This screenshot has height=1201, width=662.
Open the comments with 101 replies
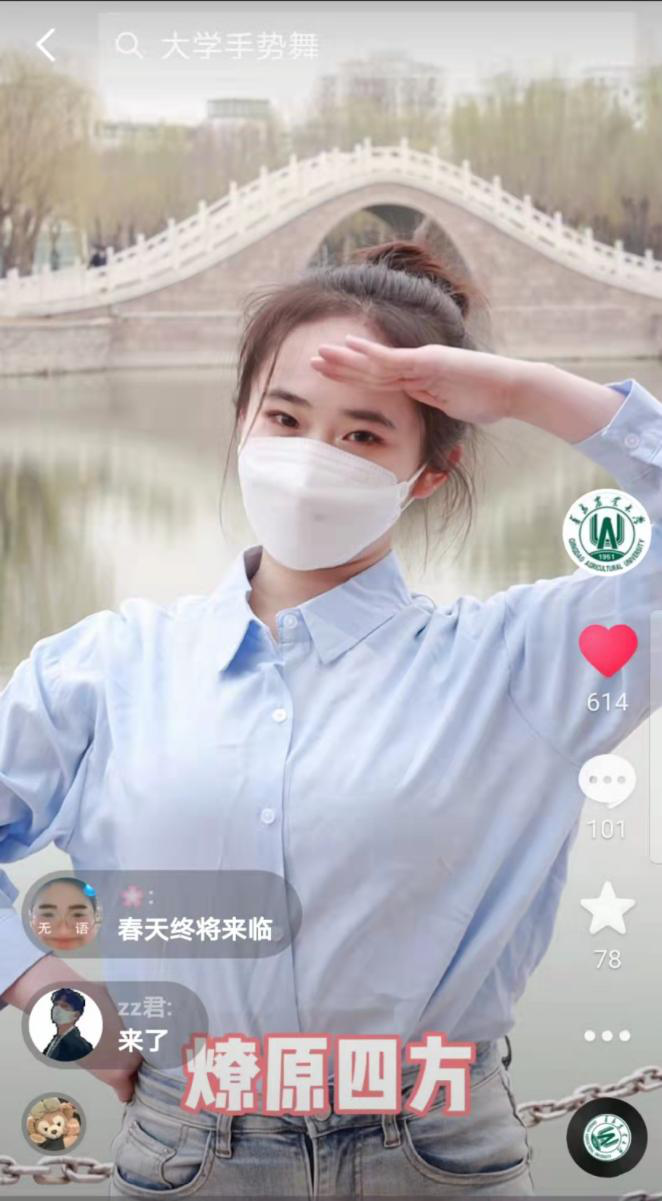pos(607,782)
